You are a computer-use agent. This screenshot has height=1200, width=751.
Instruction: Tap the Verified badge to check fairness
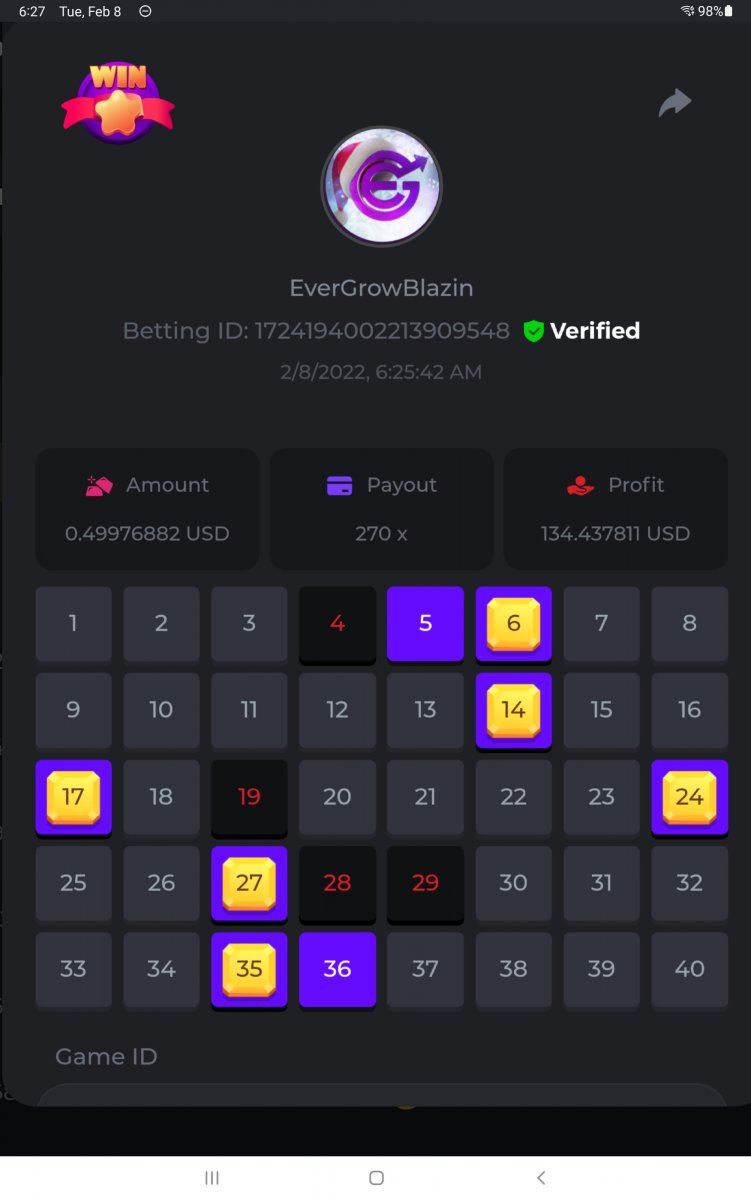582,331
